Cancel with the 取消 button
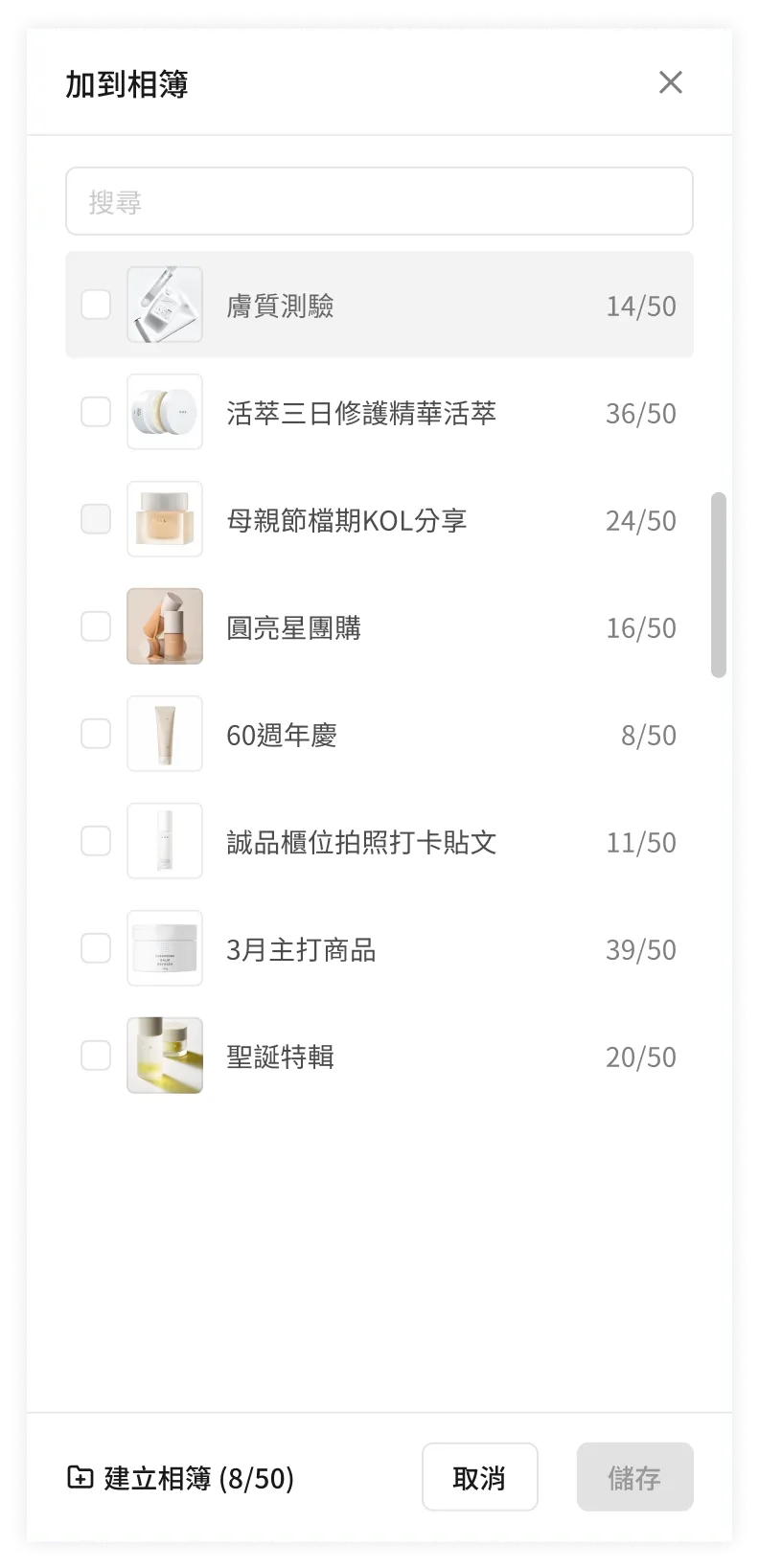This screenshot has height=1568, width=759. 479,1477
